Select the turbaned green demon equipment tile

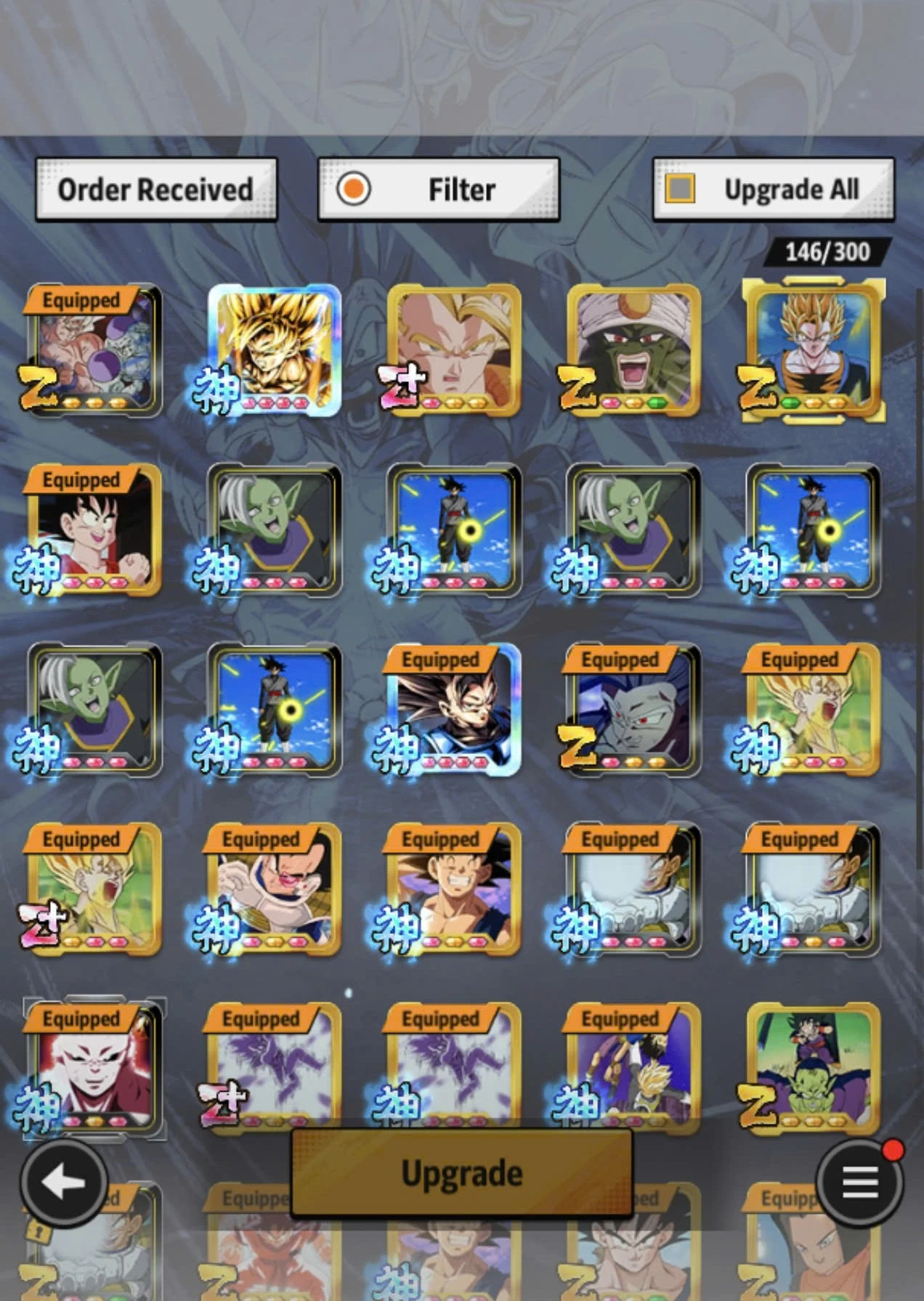pyautogui.click(x=633, y=349)
